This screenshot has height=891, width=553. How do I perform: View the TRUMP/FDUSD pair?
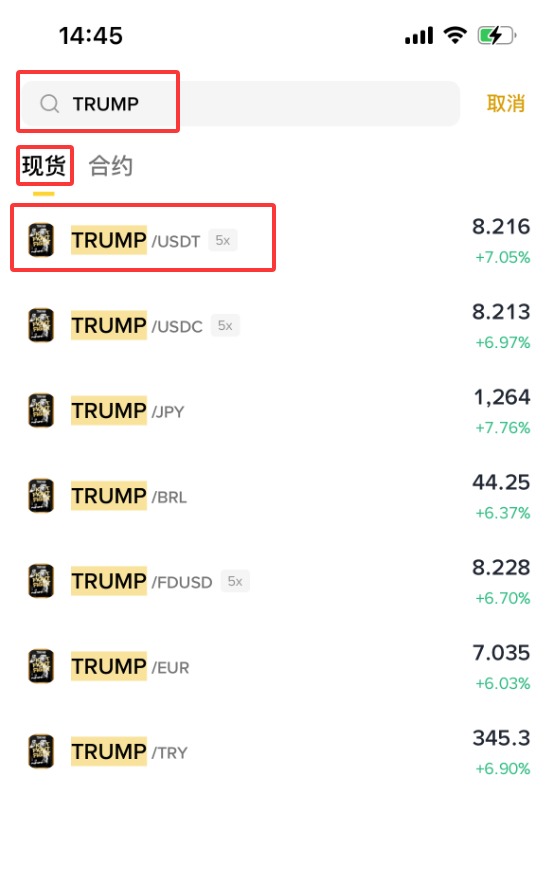pos(276,581)
